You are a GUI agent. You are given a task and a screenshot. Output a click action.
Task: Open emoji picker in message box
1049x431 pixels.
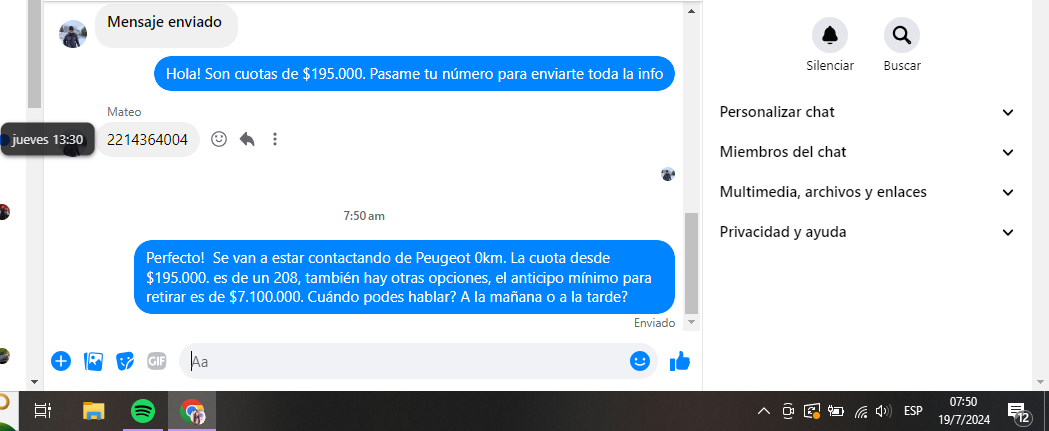(x=640, y=361)
